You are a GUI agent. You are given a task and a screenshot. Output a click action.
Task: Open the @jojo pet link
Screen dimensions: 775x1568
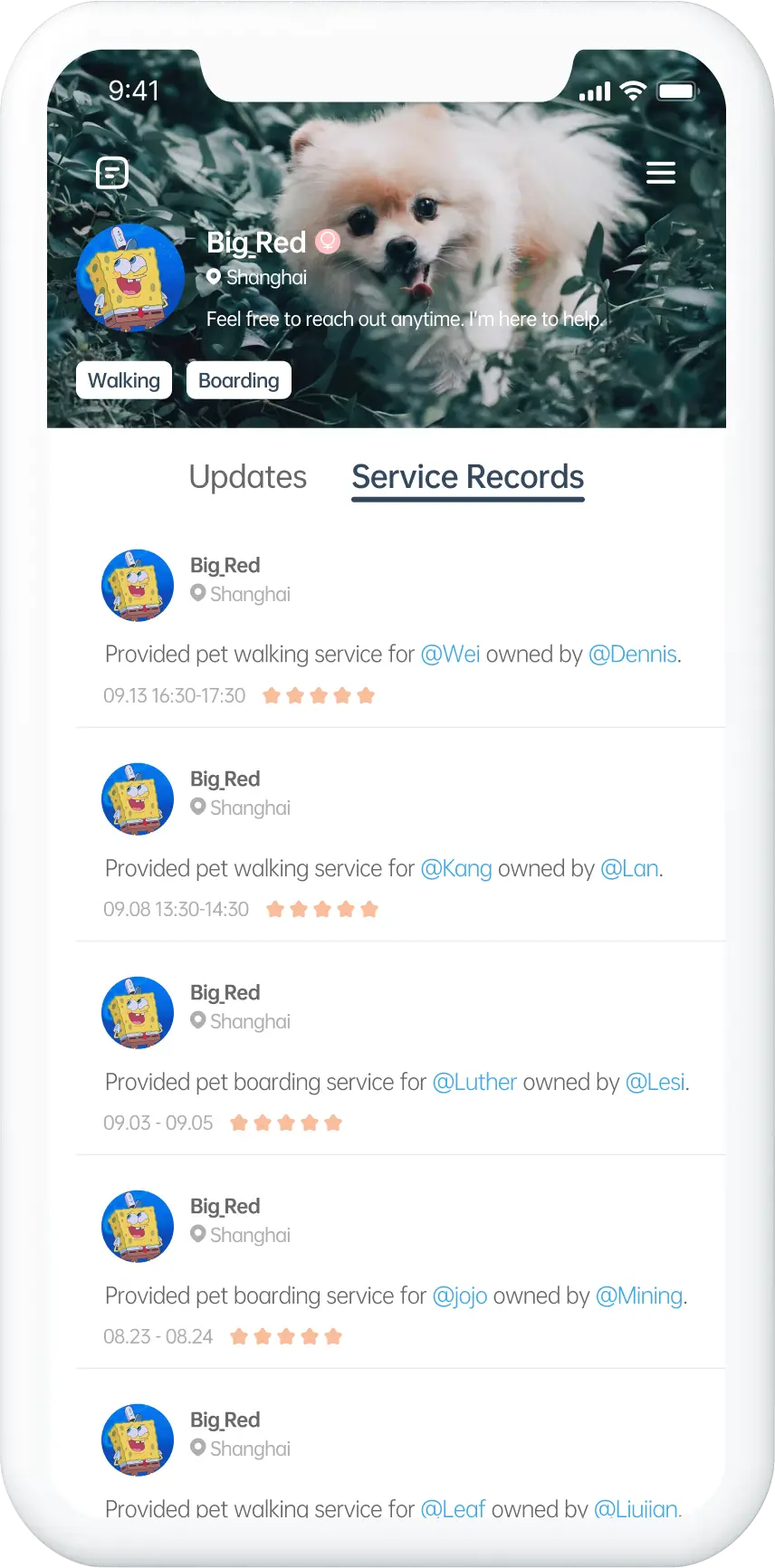click(460, 1296)
